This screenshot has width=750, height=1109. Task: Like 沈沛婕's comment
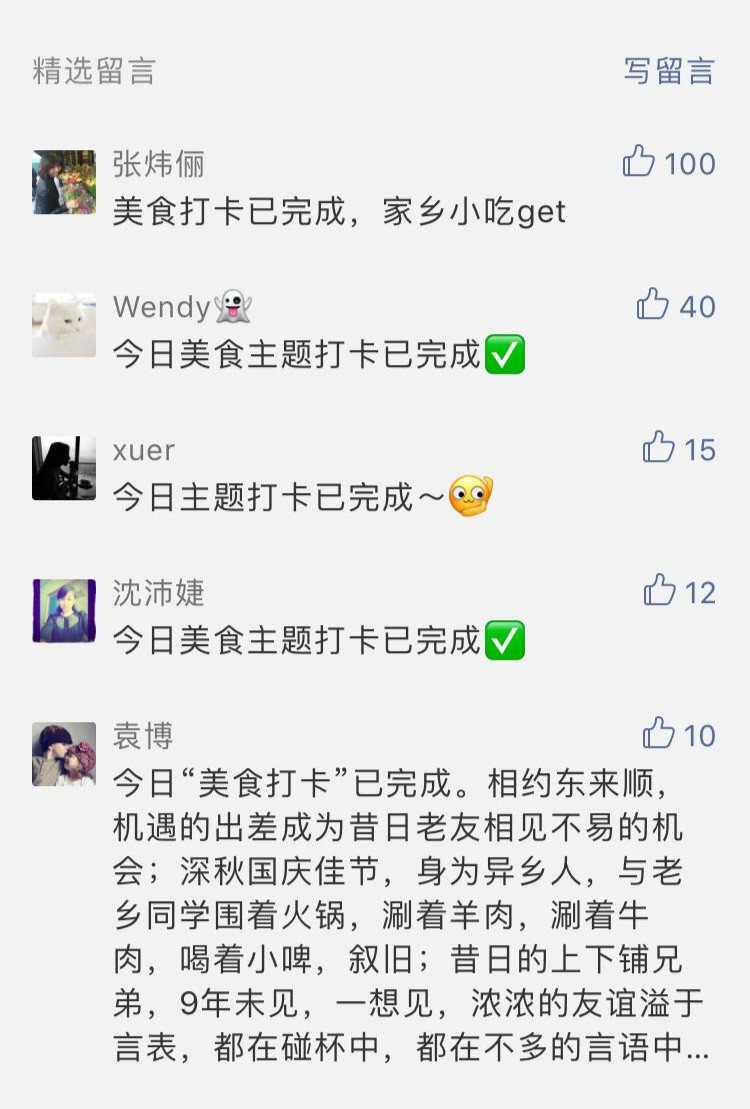660,591
